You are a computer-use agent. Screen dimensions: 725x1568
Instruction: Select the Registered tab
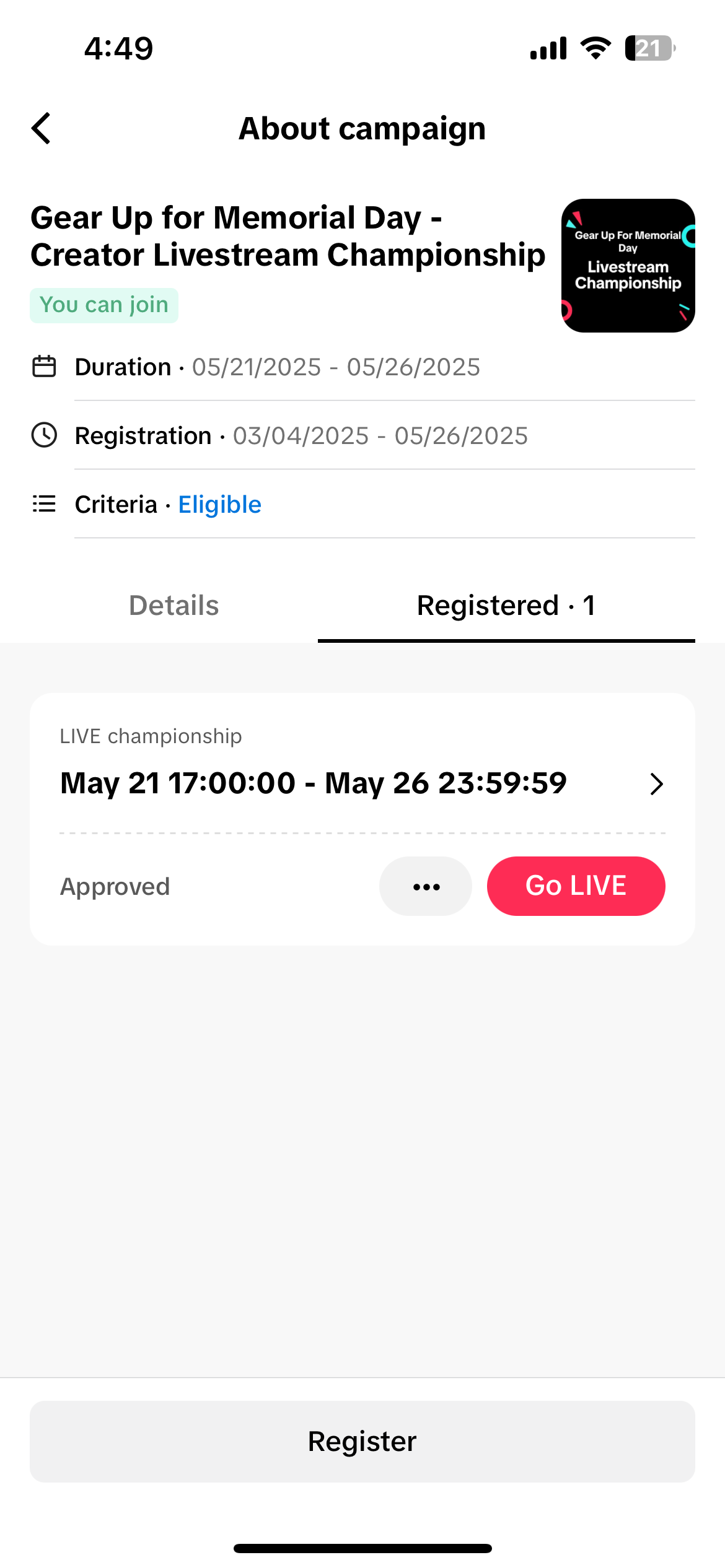click(x=506, y=606)
